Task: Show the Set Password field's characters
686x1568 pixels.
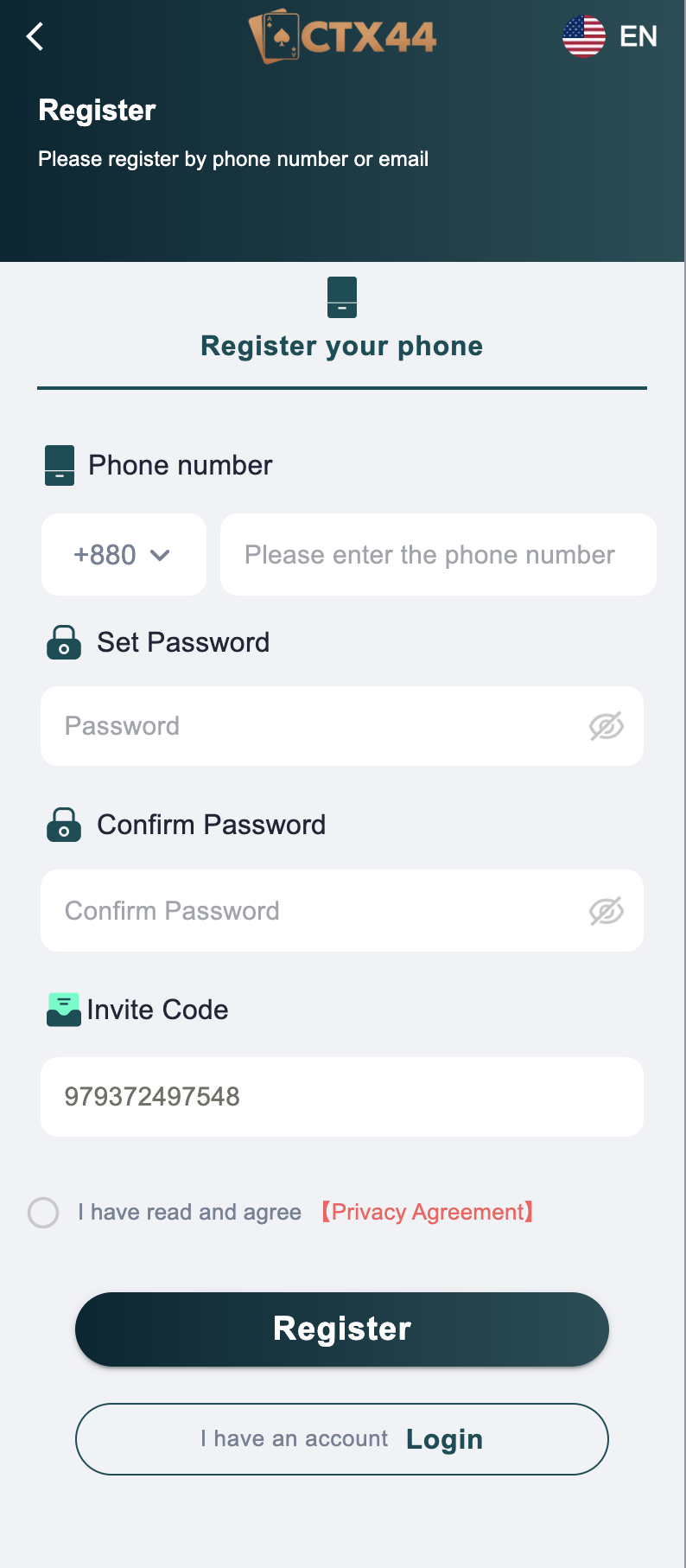Action: click(x=606, y=727)
